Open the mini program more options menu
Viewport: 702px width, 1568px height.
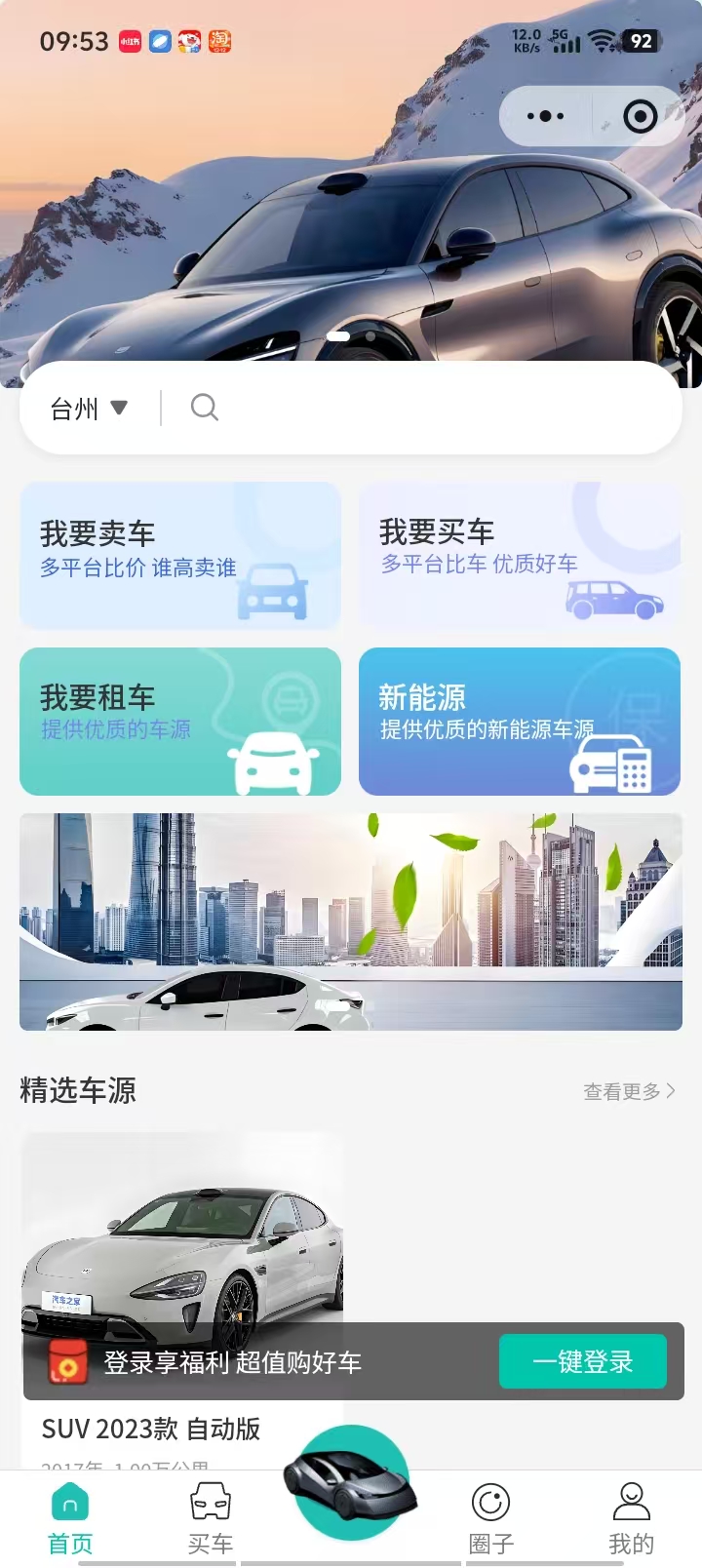click(545, 116)
